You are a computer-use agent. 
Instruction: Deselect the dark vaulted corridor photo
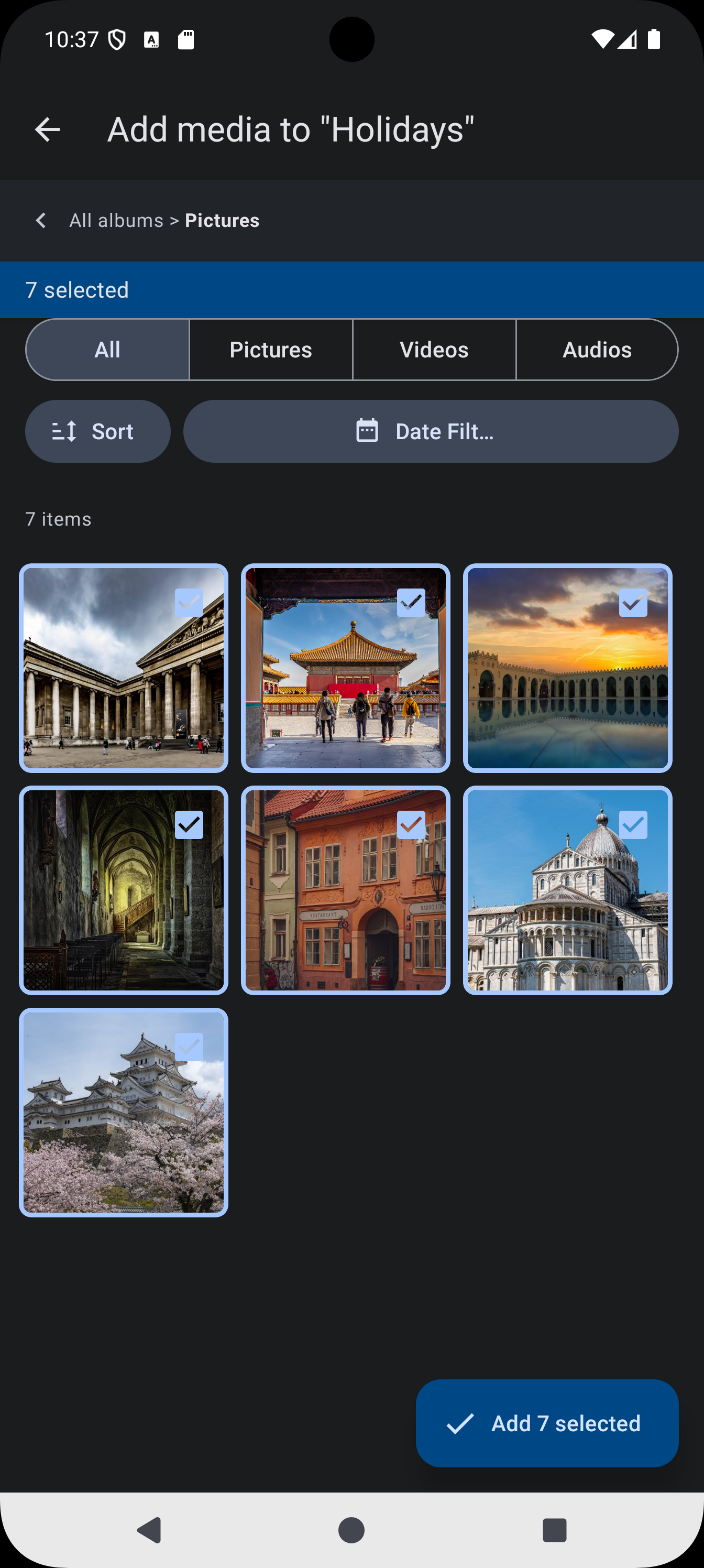[124, 890]
